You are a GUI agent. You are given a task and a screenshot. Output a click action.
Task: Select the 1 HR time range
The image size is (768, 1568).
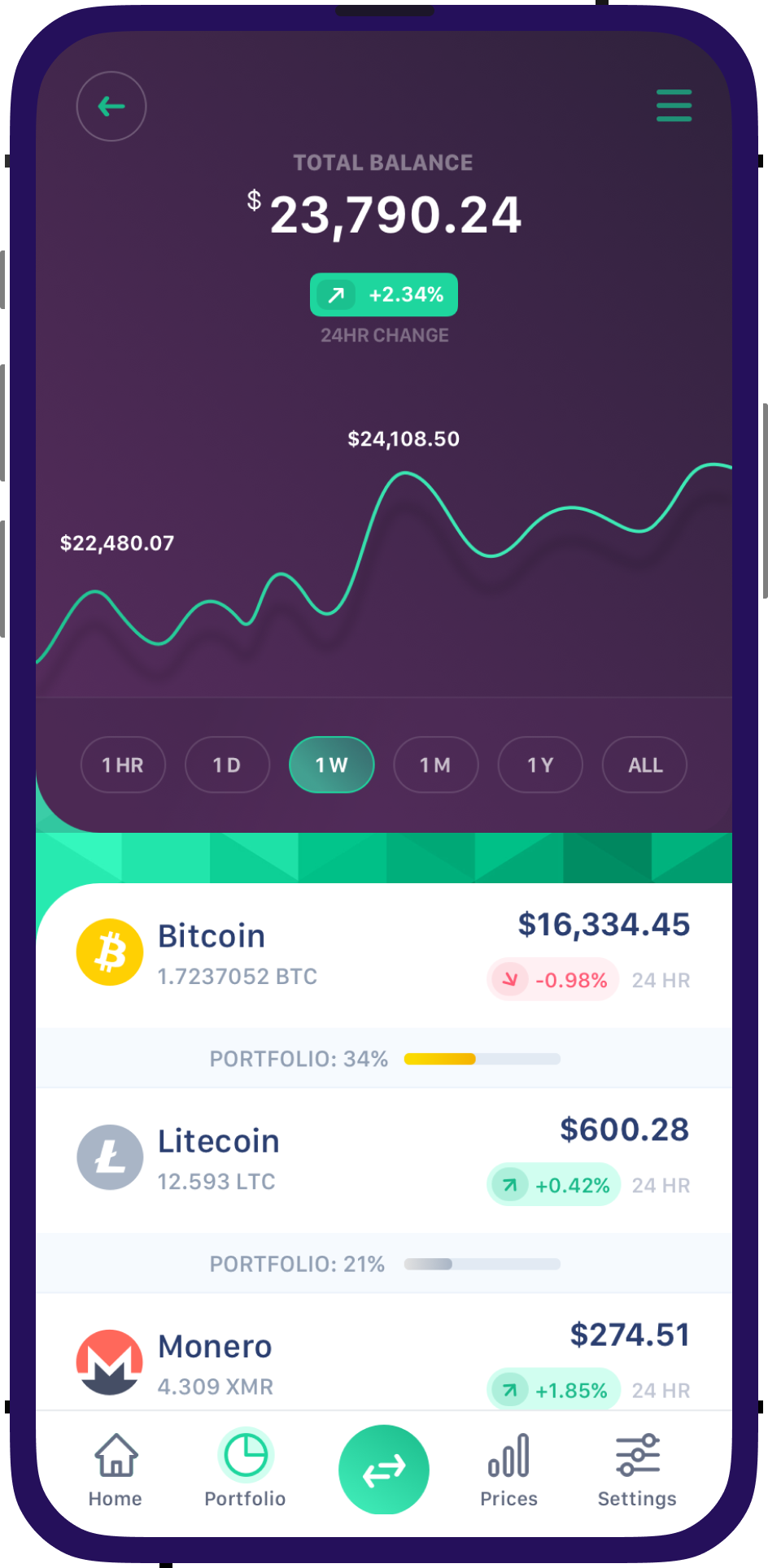click(123, 764)
